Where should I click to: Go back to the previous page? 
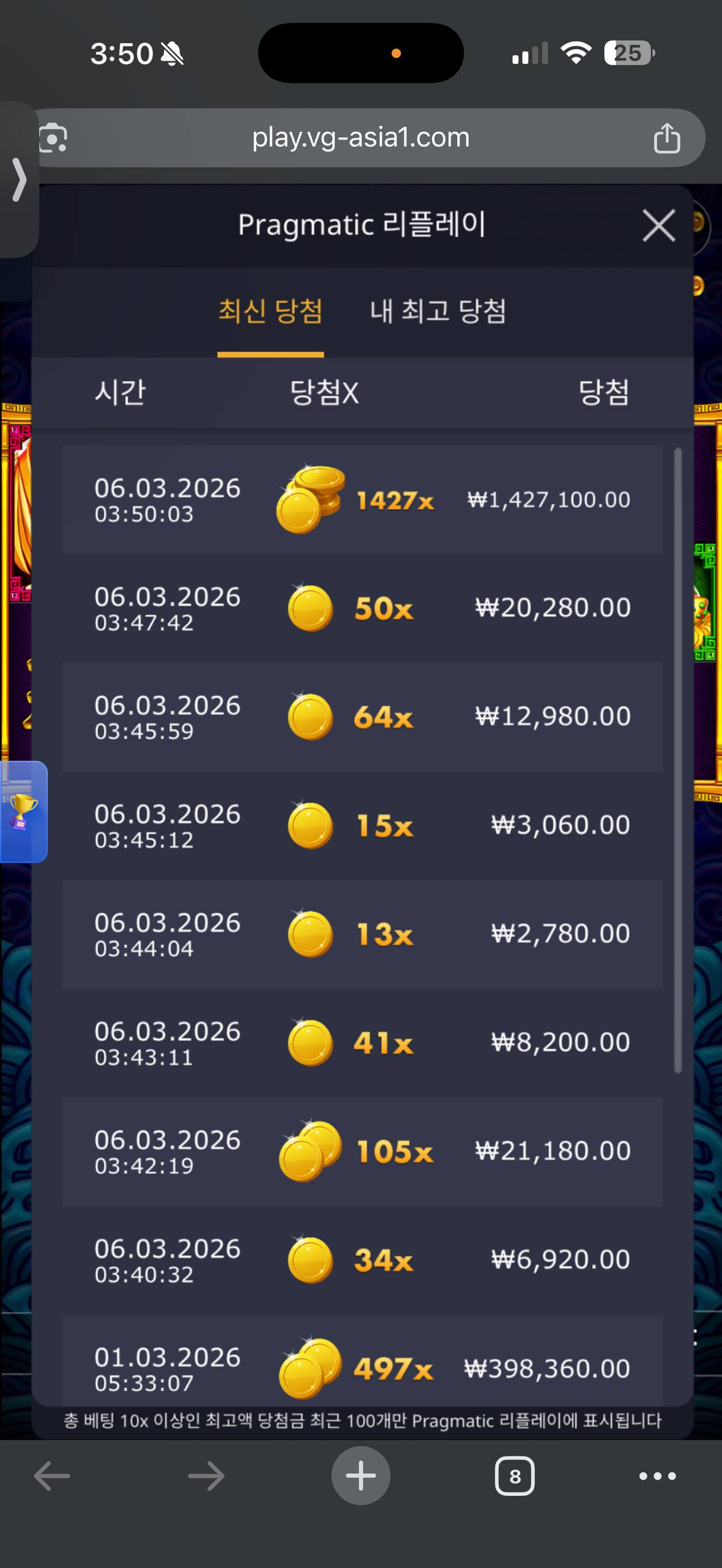[52, 1476]
